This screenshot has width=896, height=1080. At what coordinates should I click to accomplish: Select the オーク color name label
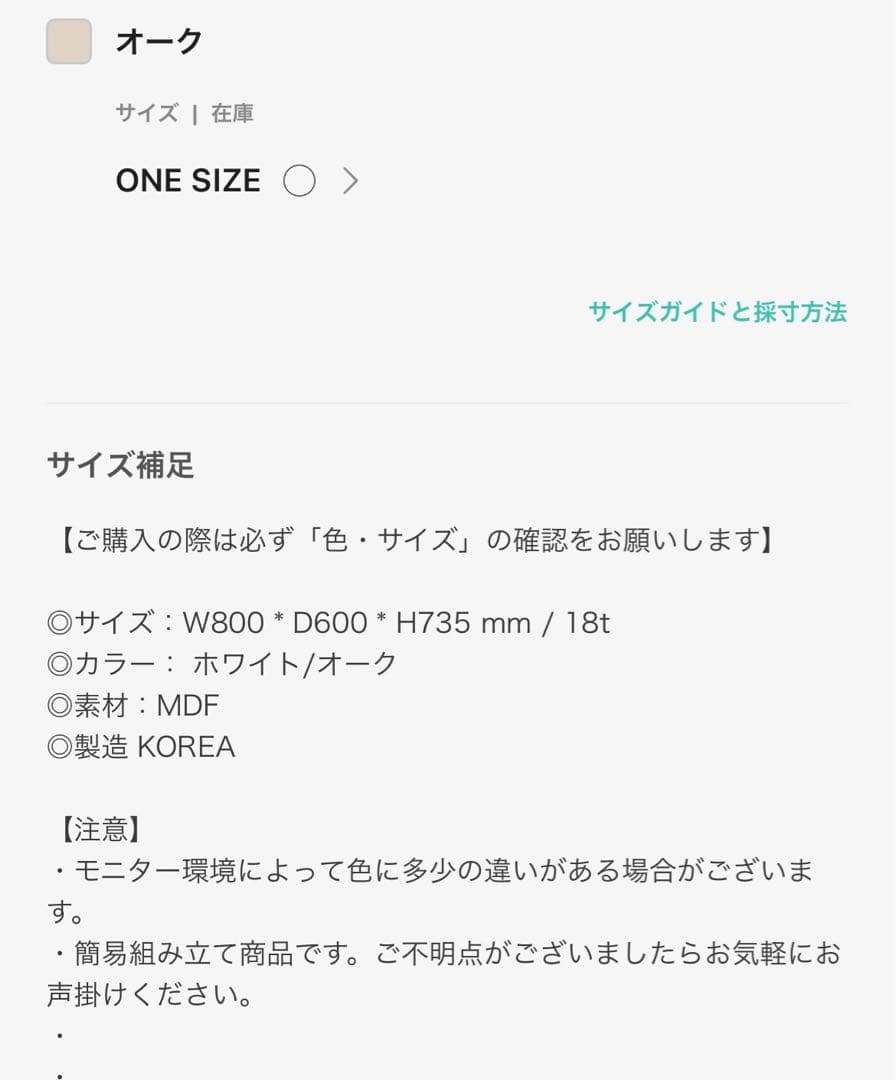pyautogui.click(x=158, y=41)
